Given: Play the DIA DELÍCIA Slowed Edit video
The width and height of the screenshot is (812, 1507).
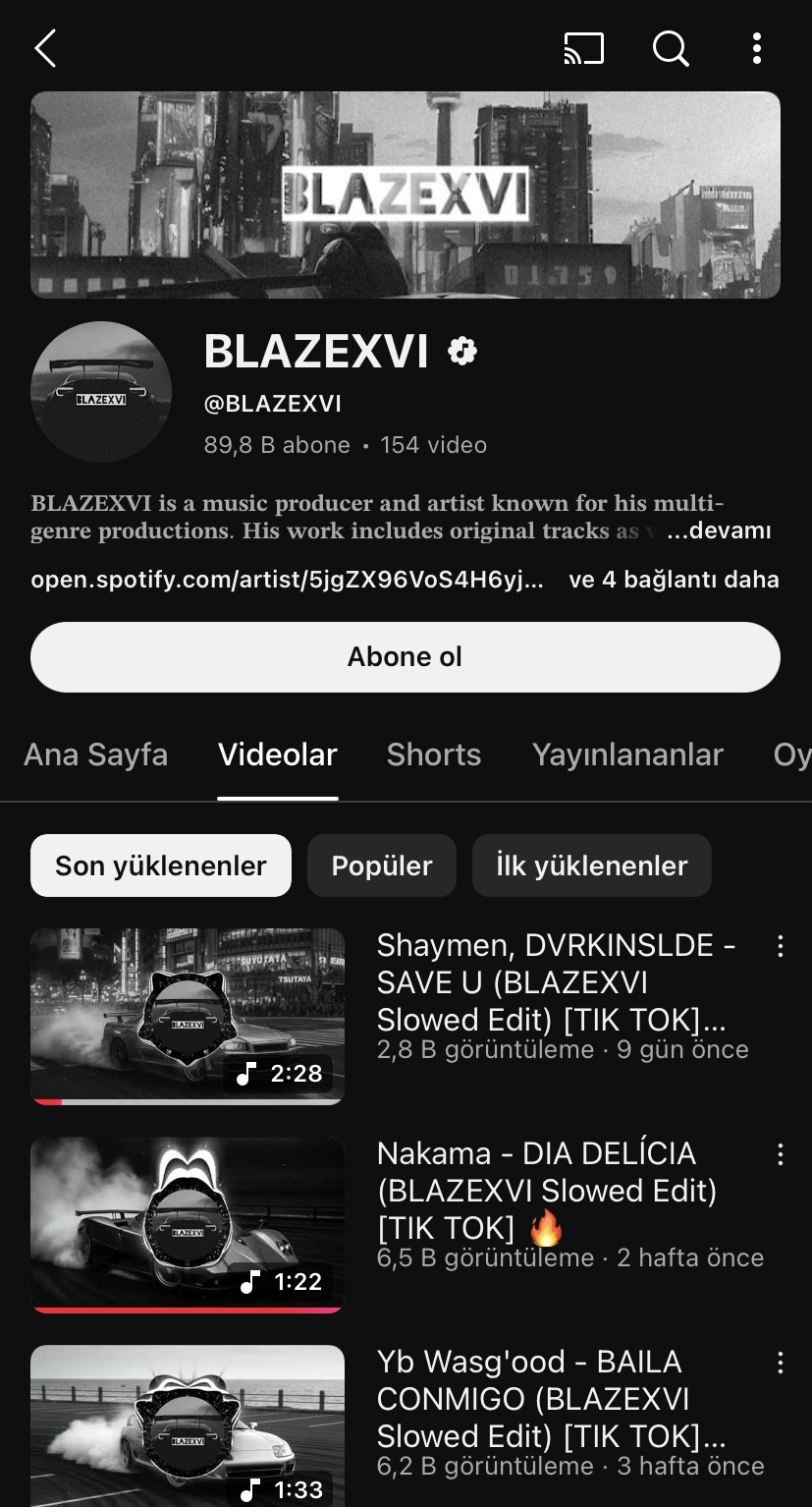Looking at the screenshot, I should tap(188, 1225).
